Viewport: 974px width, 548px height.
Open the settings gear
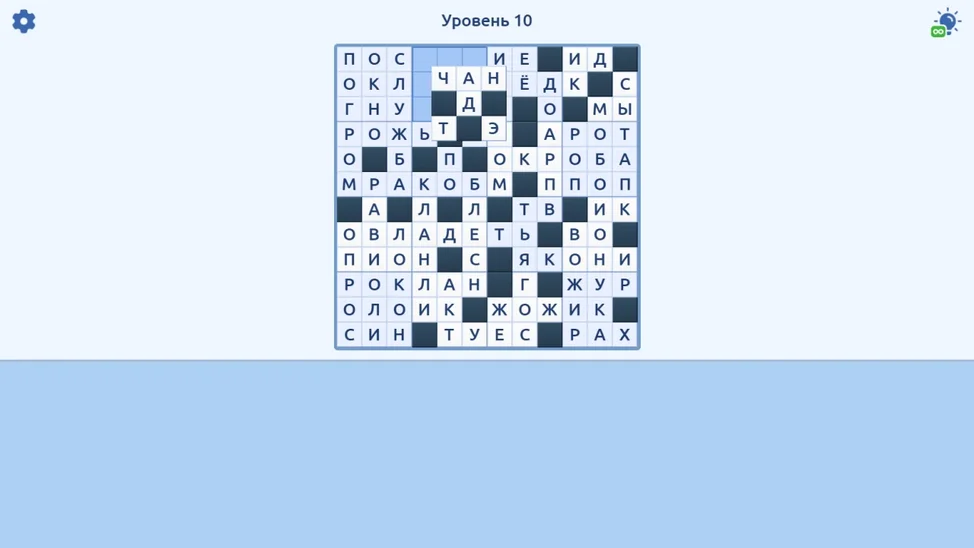click(24, 21)
